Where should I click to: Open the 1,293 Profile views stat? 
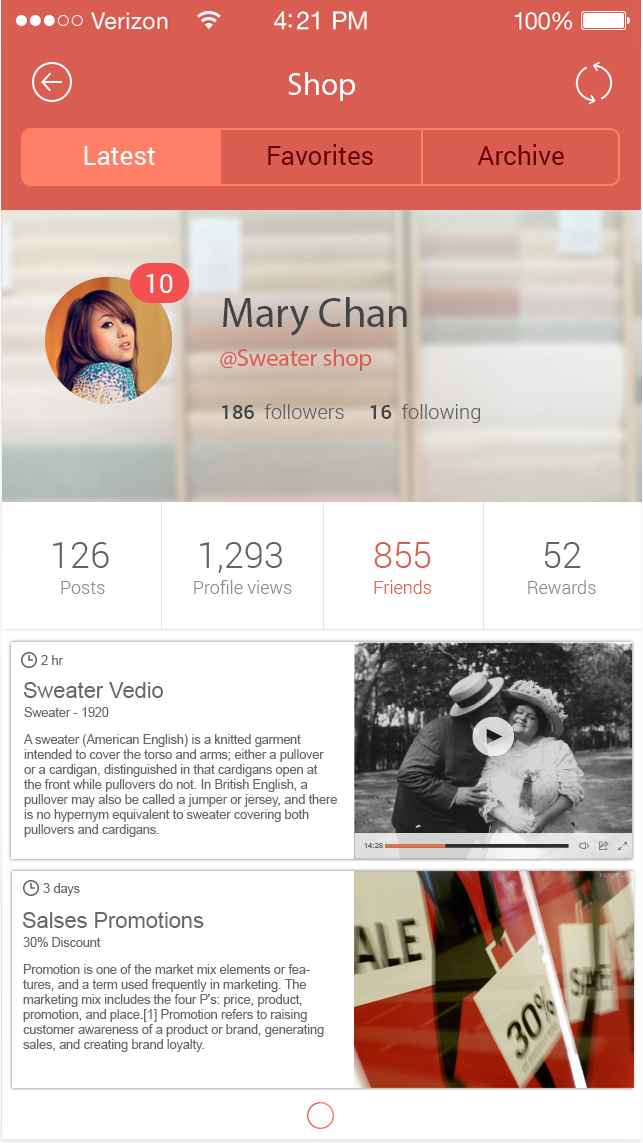(x=242, y=567)
